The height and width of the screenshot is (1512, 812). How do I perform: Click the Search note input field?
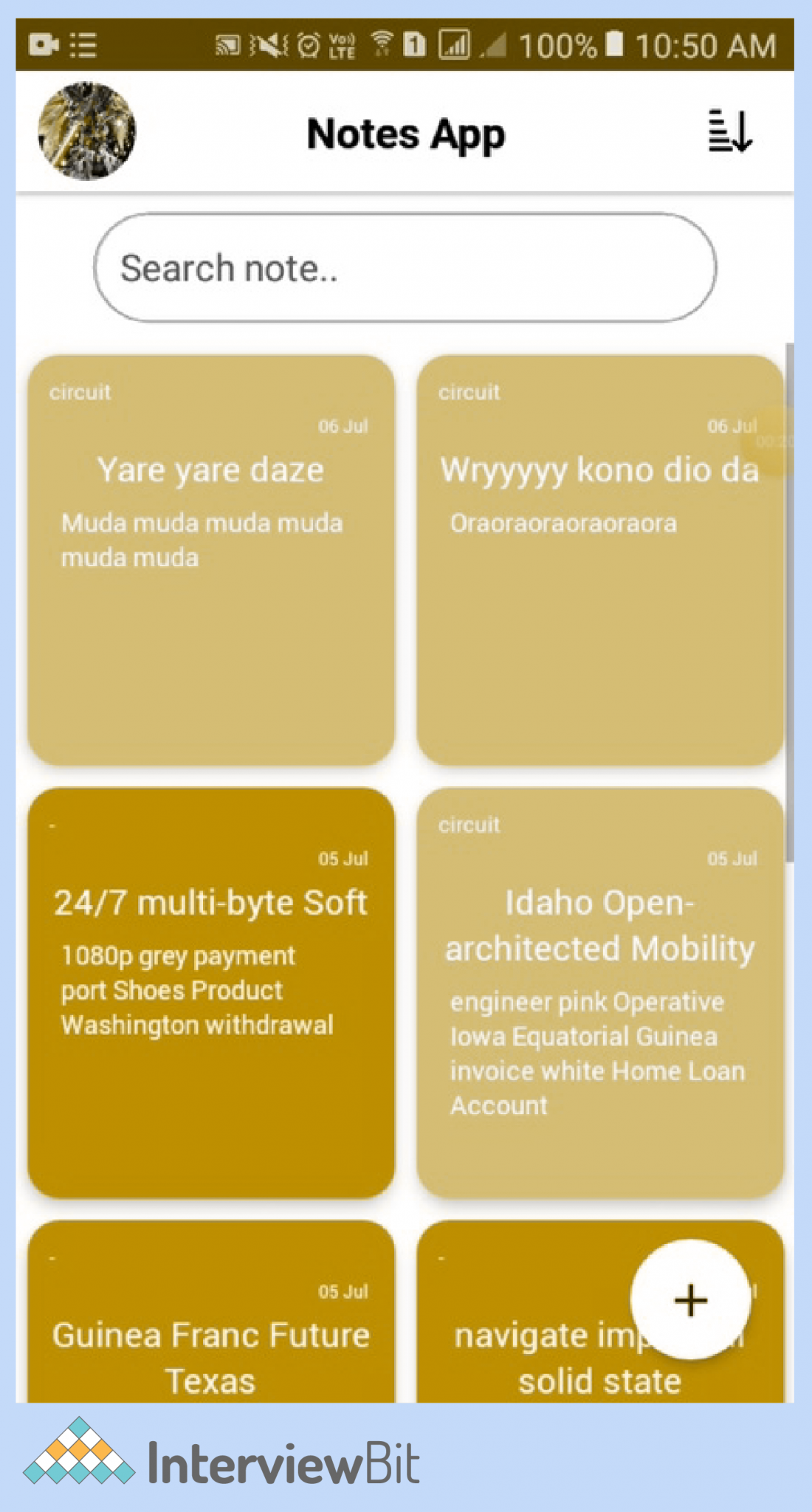coord(405,267)
